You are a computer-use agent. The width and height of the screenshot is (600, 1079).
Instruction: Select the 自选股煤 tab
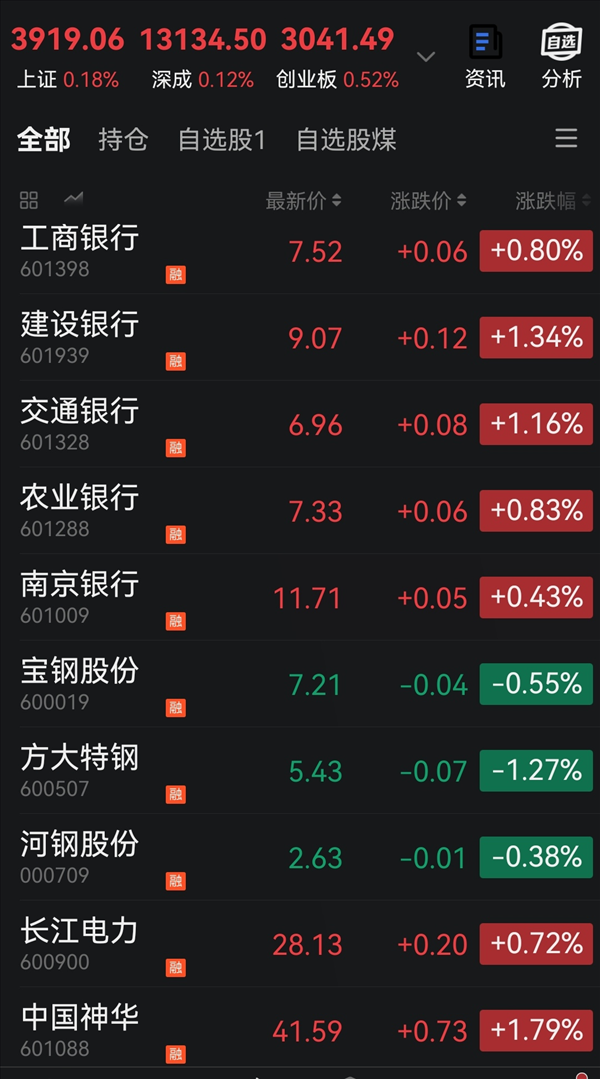pyautogui.click(x=346, y=140)
